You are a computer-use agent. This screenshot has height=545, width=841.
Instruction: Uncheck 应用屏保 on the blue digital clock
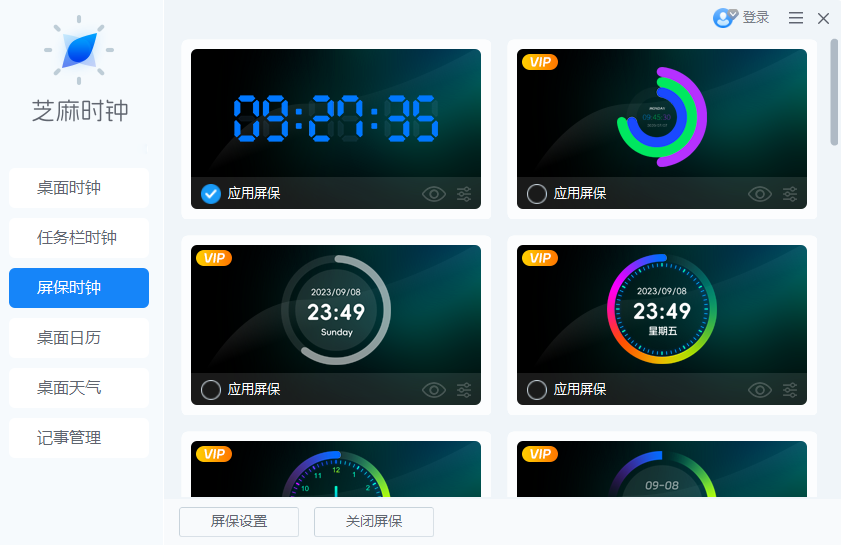[211, 194]
